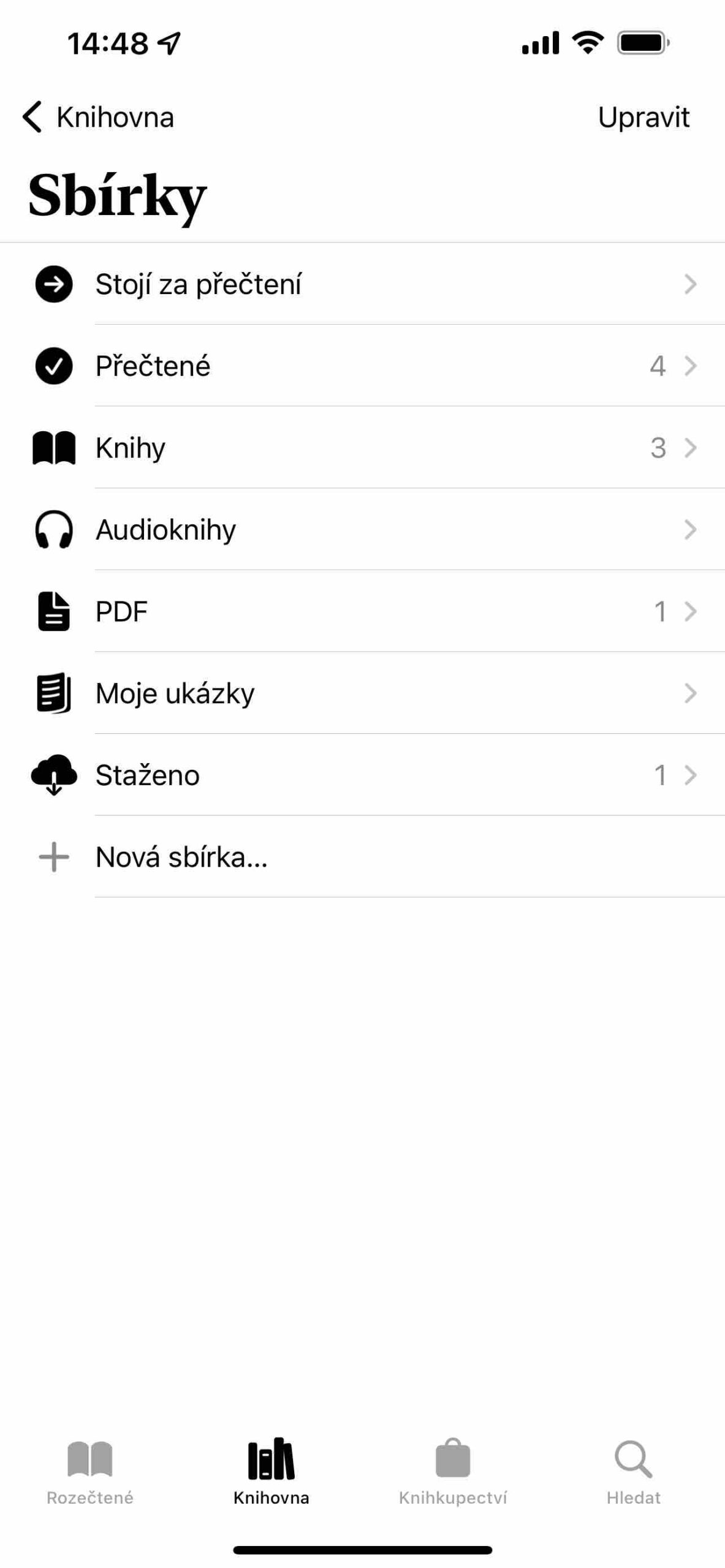Expand the Přečtené collection via its chevron
This screenshot has height=1568, width=725.
point(691,366)
